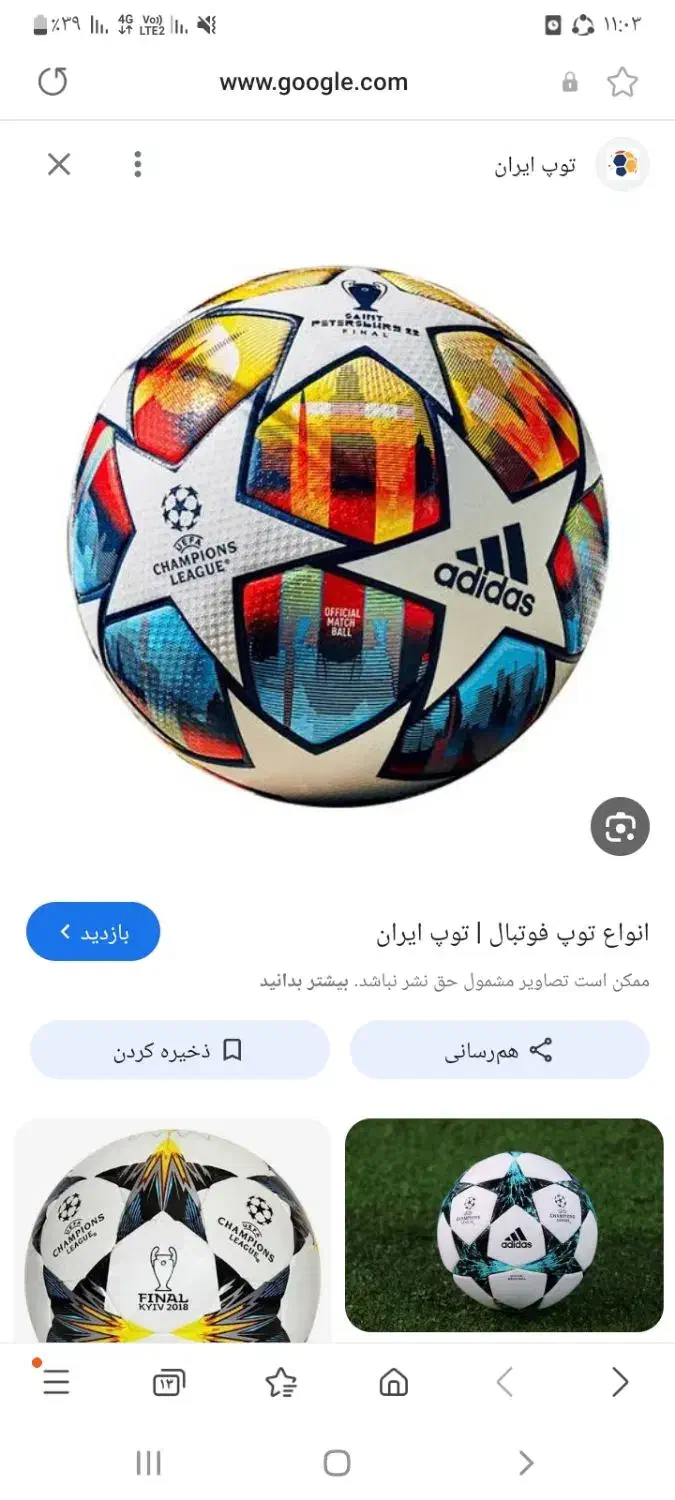Search this image with Google Lens
This screenshot has width=675, height=1500.
click(x=619, y=826)
